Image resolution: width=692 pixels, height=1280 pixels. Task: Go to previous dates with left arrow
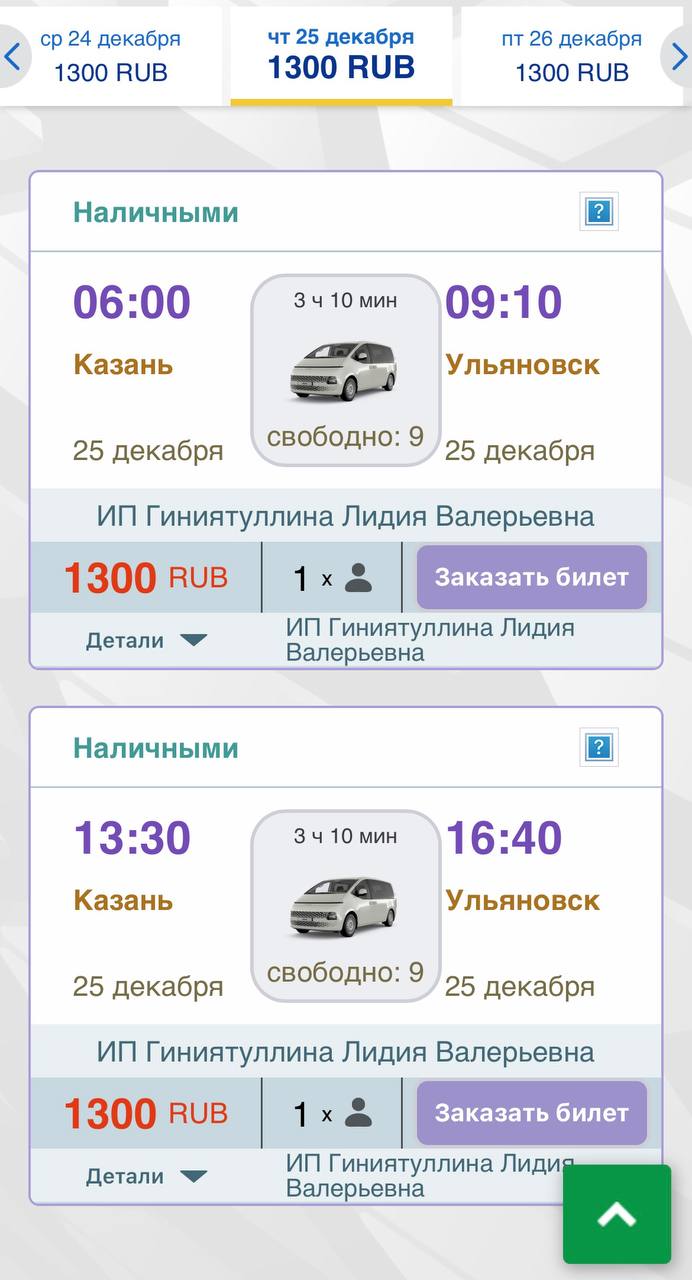[12, 56]
